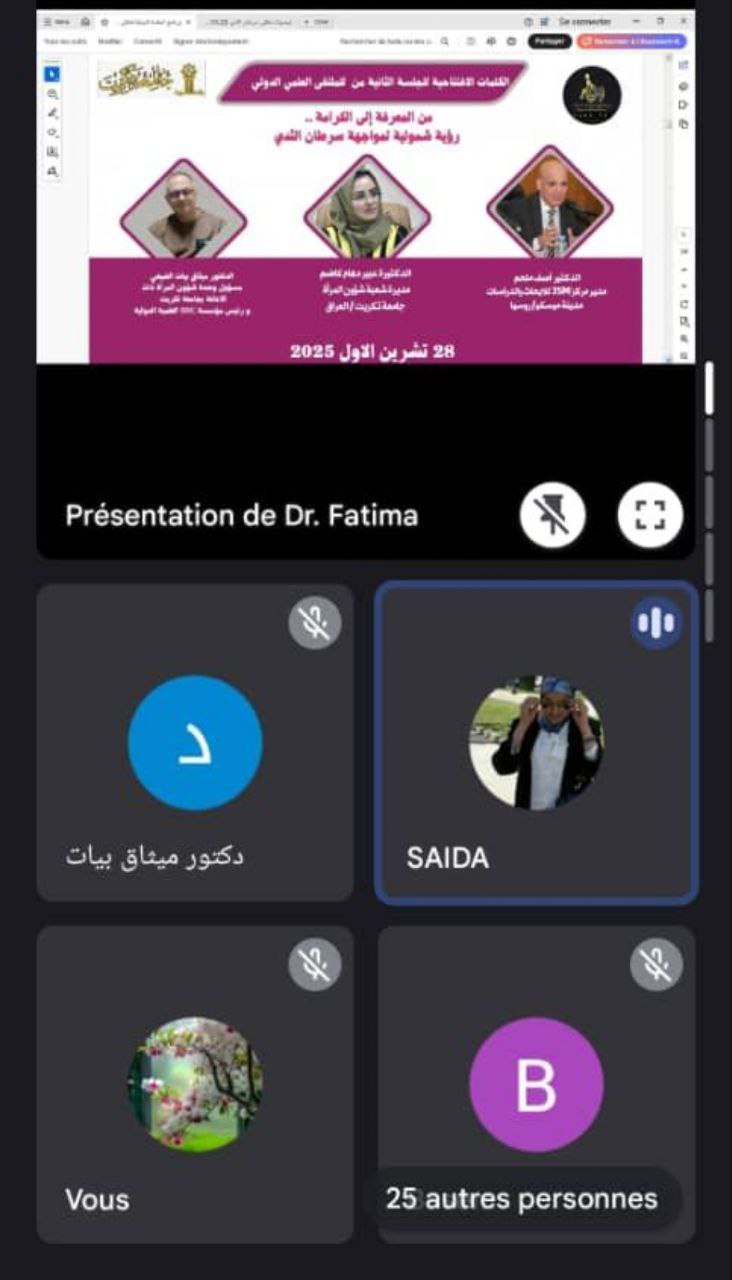
Task: Open the tile of دكتور ميثاق بيات
Action: 195,742
